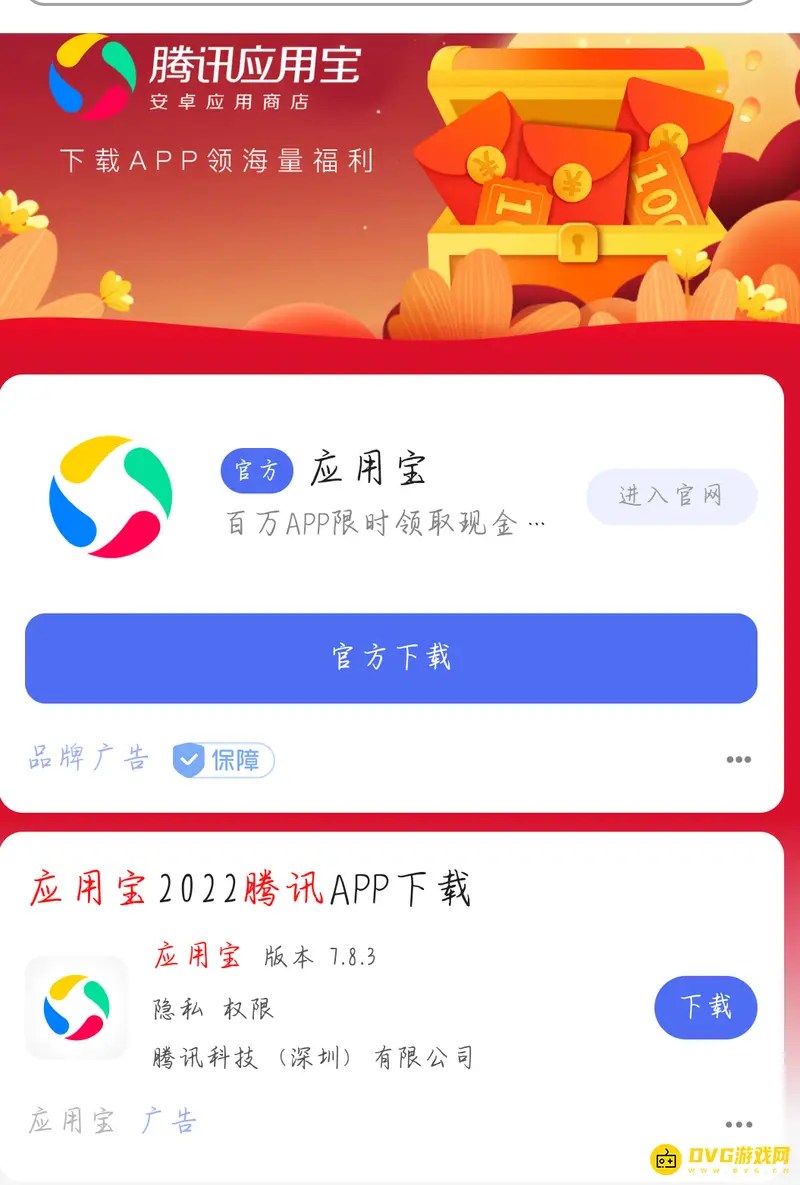This screenshot has width=800, height=1185.
Task: Click the search field at the top
Action: (400, 5)
